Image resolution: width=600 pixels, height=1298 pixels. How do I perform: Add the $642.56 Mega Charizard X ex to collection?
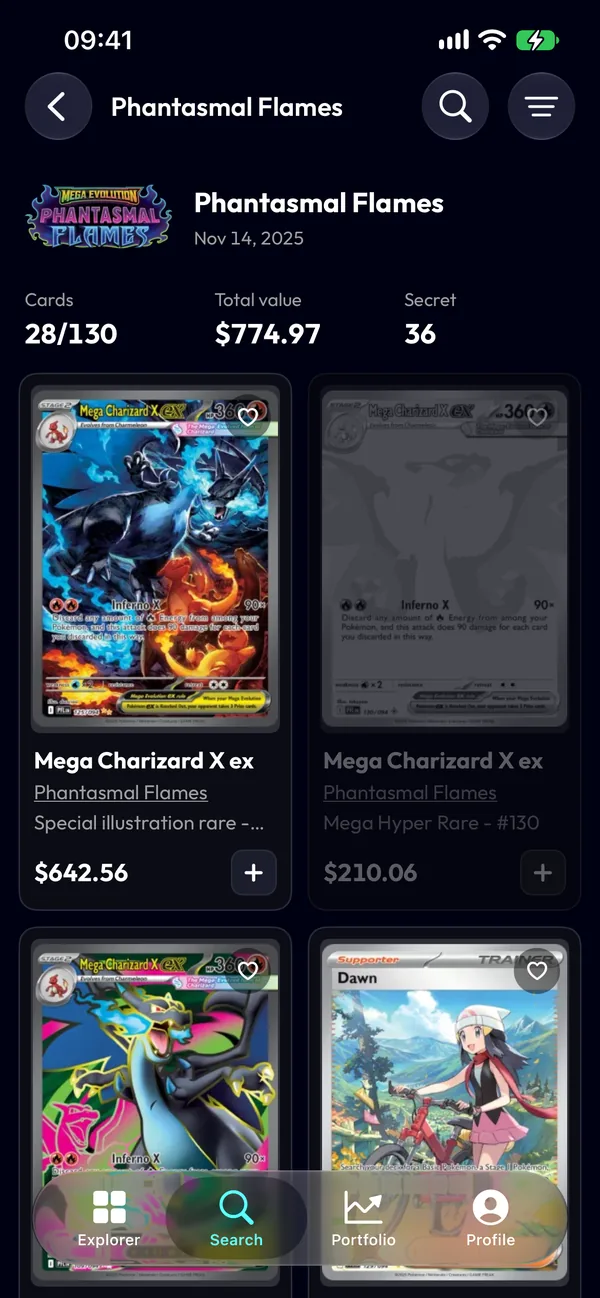[x=254, y=873]
